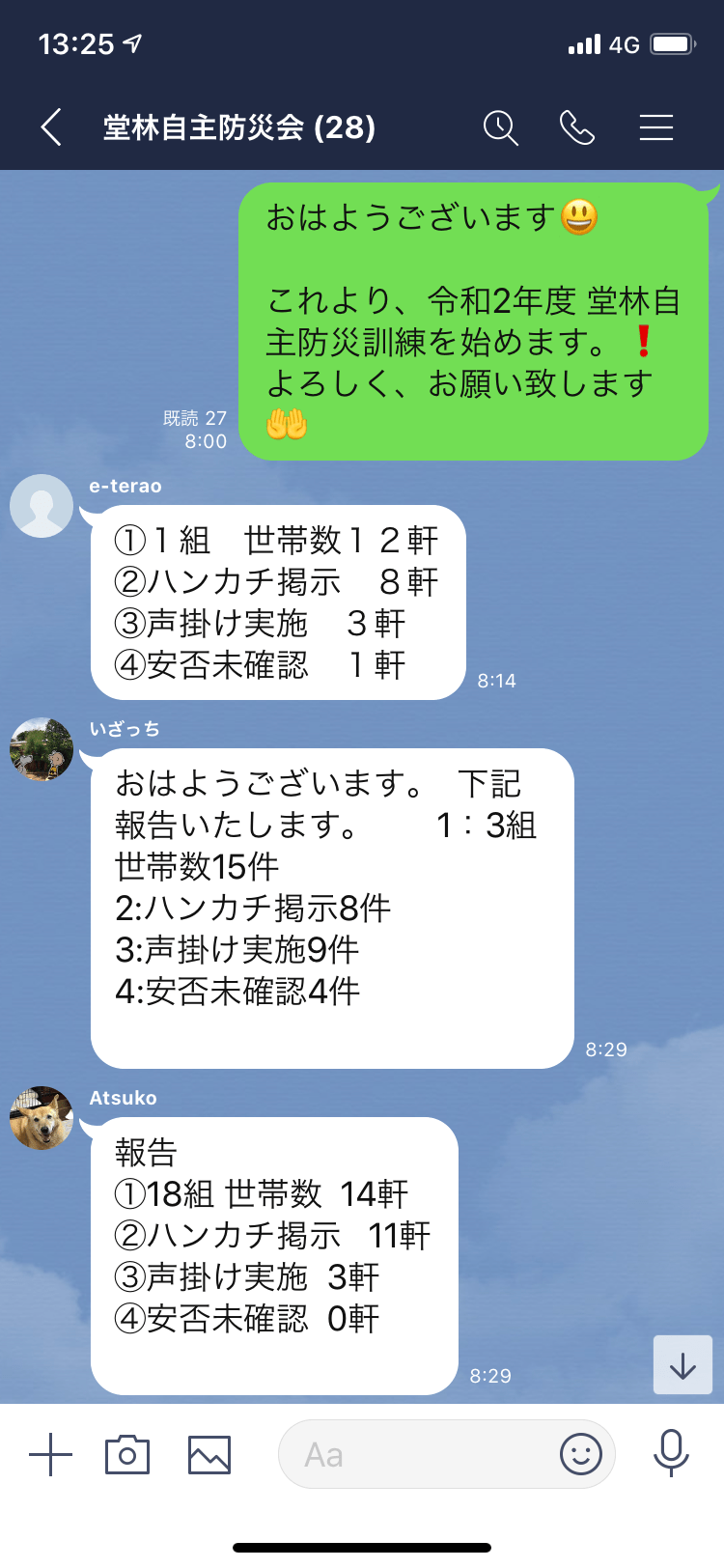
Task: Open Atsuko's profile picture
Action: (x=42, y=1118)
